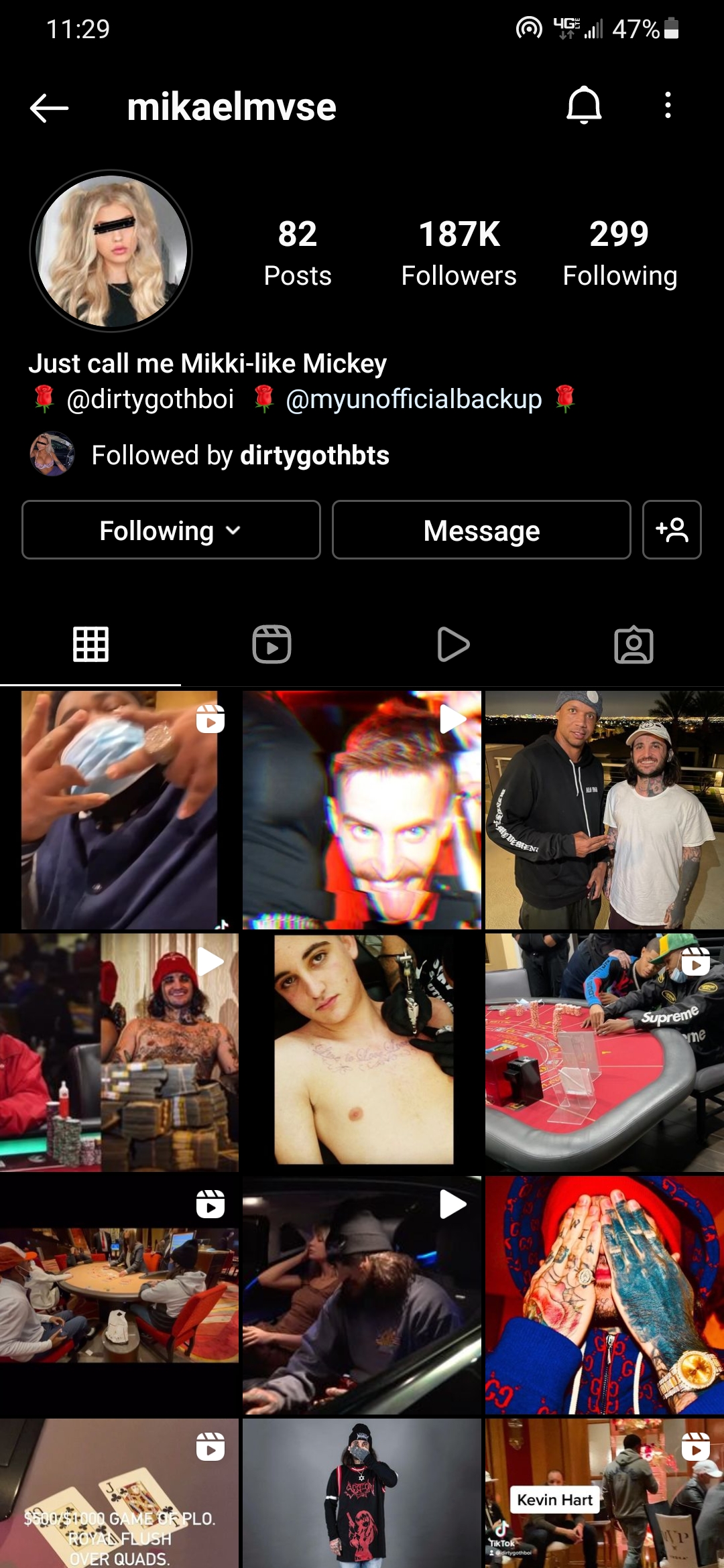Open the three-dot overflow menu
Screen dimensions: 724x1568
[x=667, y=106]
